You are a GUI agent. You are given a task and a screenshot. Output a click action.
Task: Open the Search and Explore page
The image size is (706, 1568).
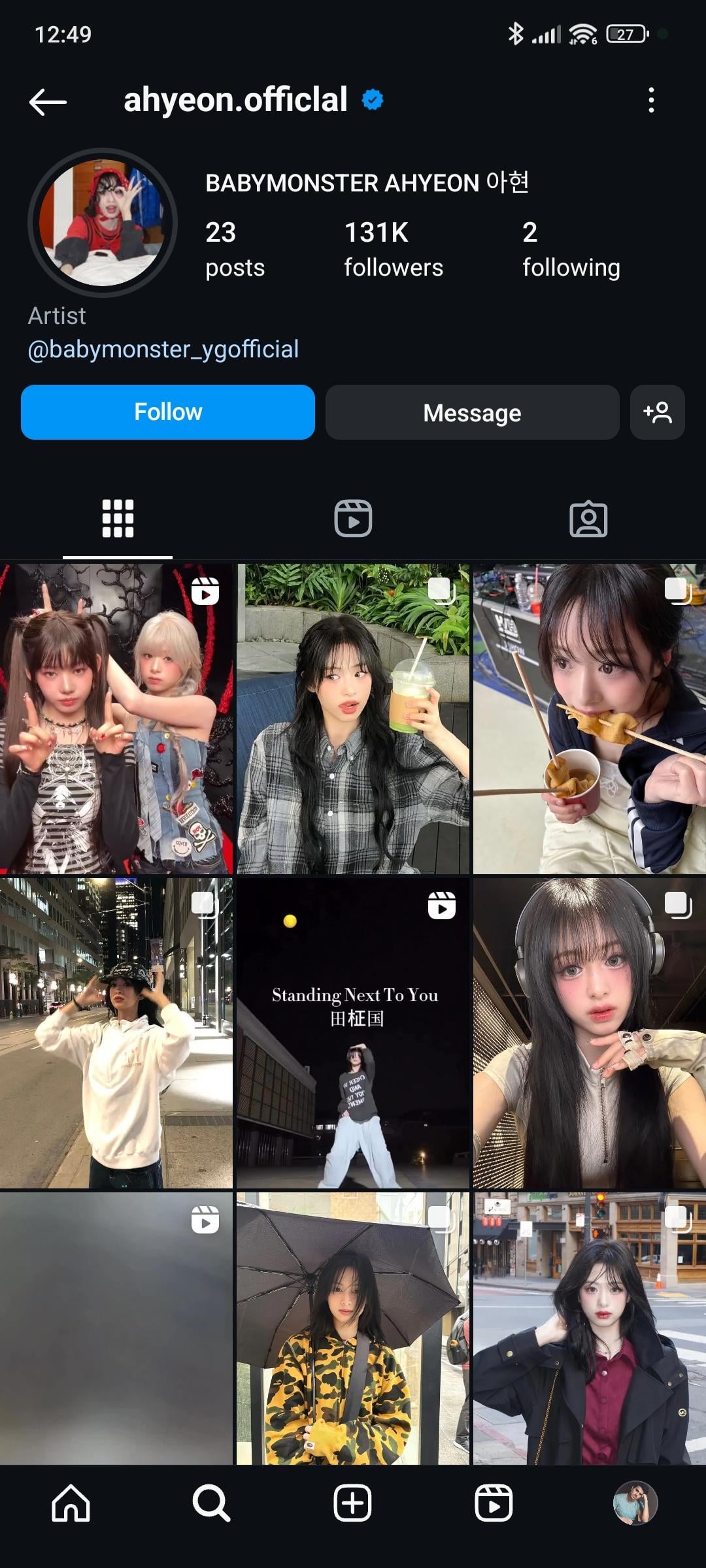[211, 1503]
